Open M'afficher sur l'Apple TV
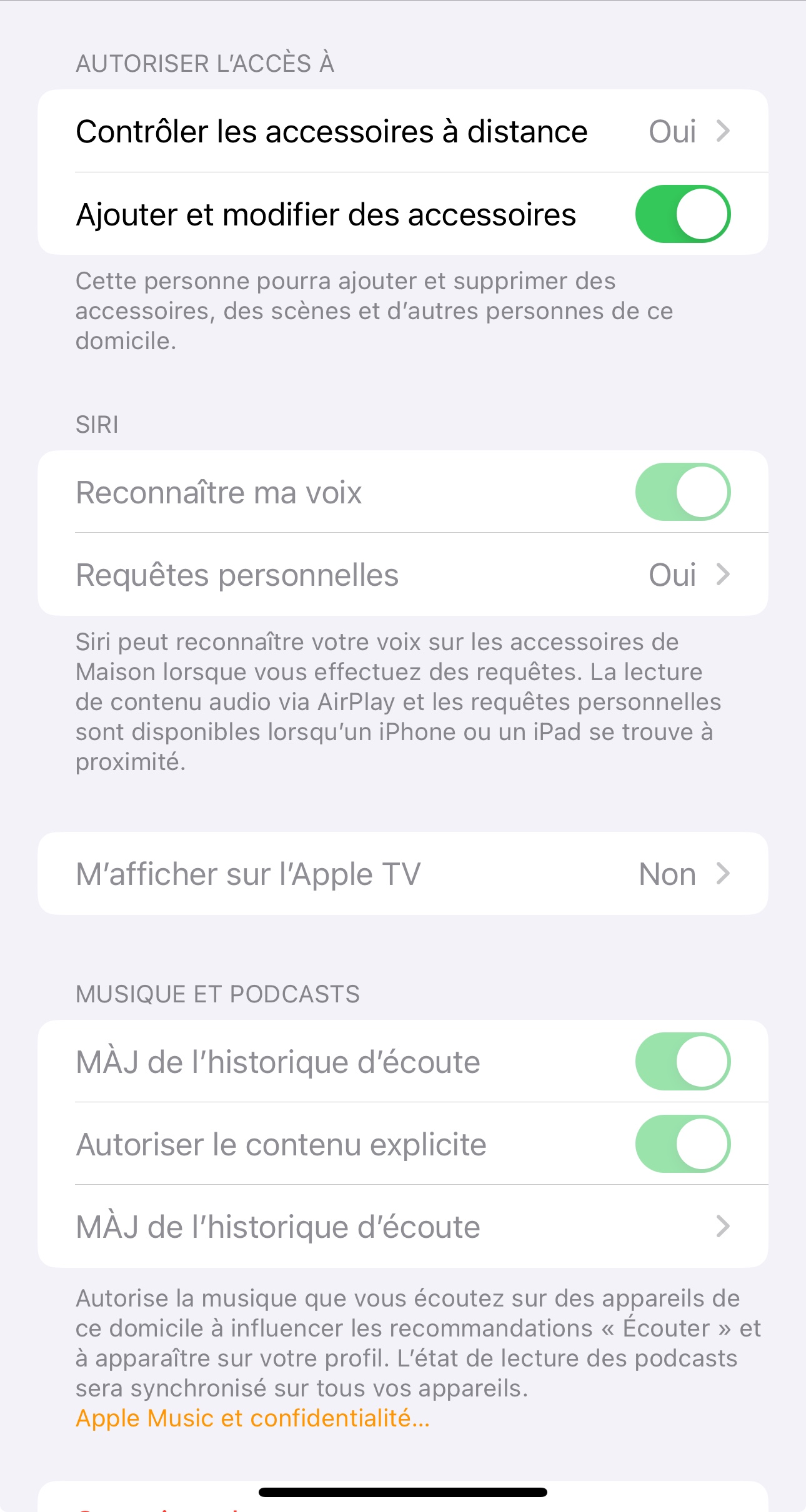Screen dimensions: 806x1512 (x=402, y=874)
